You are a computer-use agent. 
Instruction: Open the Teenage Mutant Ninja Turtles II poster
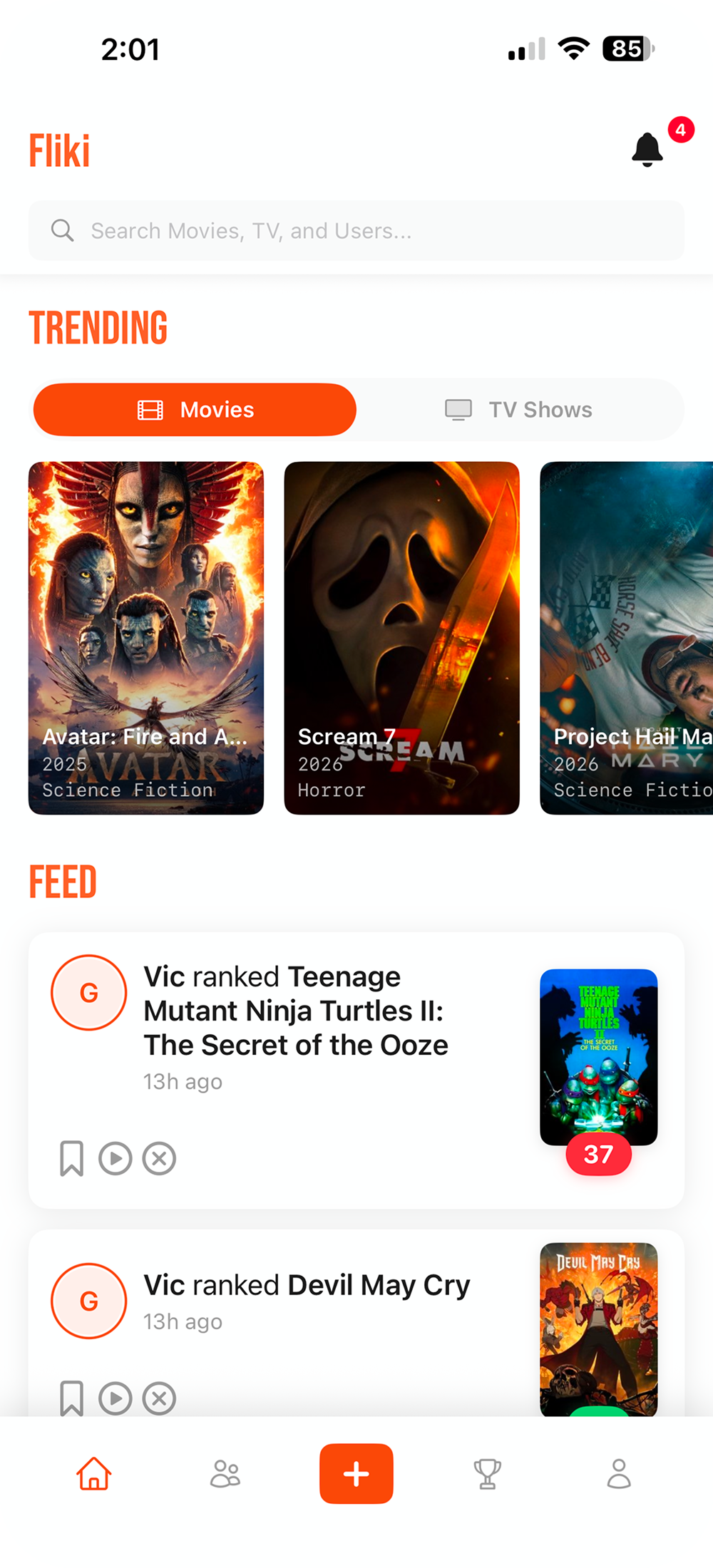(598, 1056)
